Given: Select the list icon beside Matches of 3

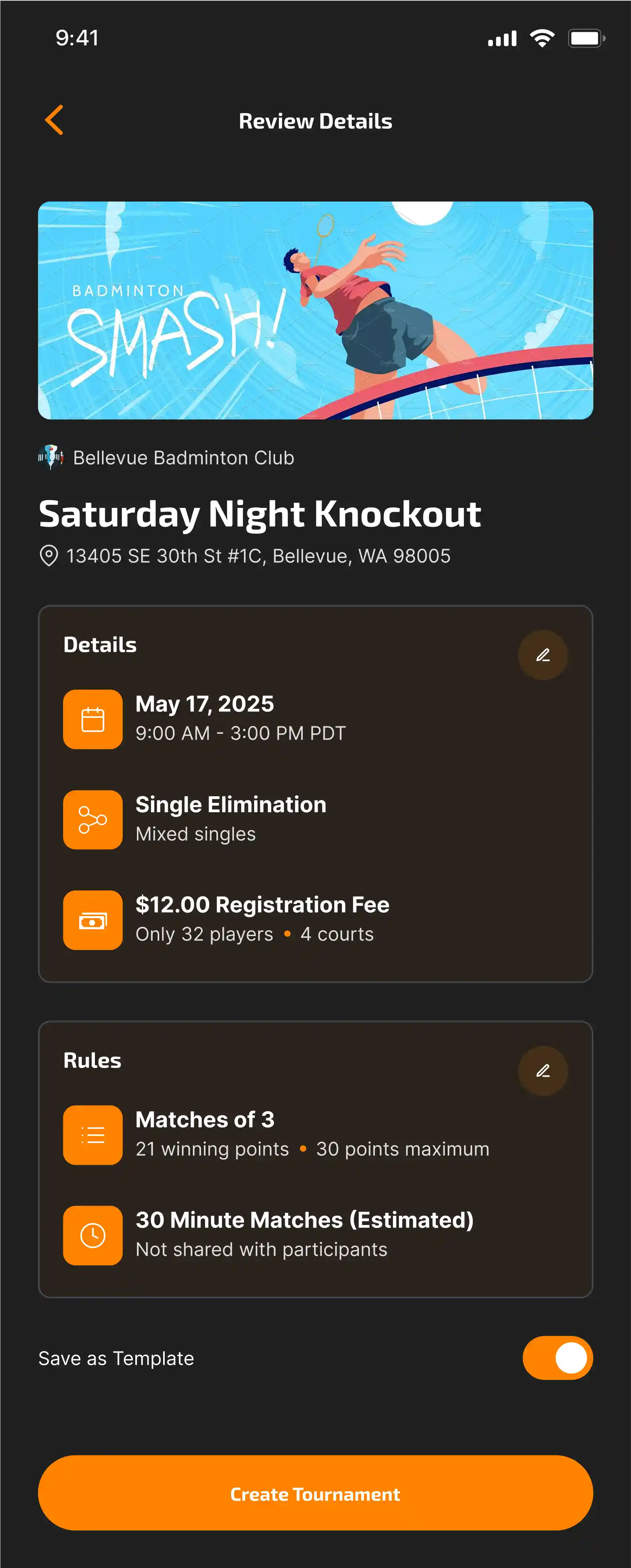Looking at the screenshot, I should coord(92,1135).
